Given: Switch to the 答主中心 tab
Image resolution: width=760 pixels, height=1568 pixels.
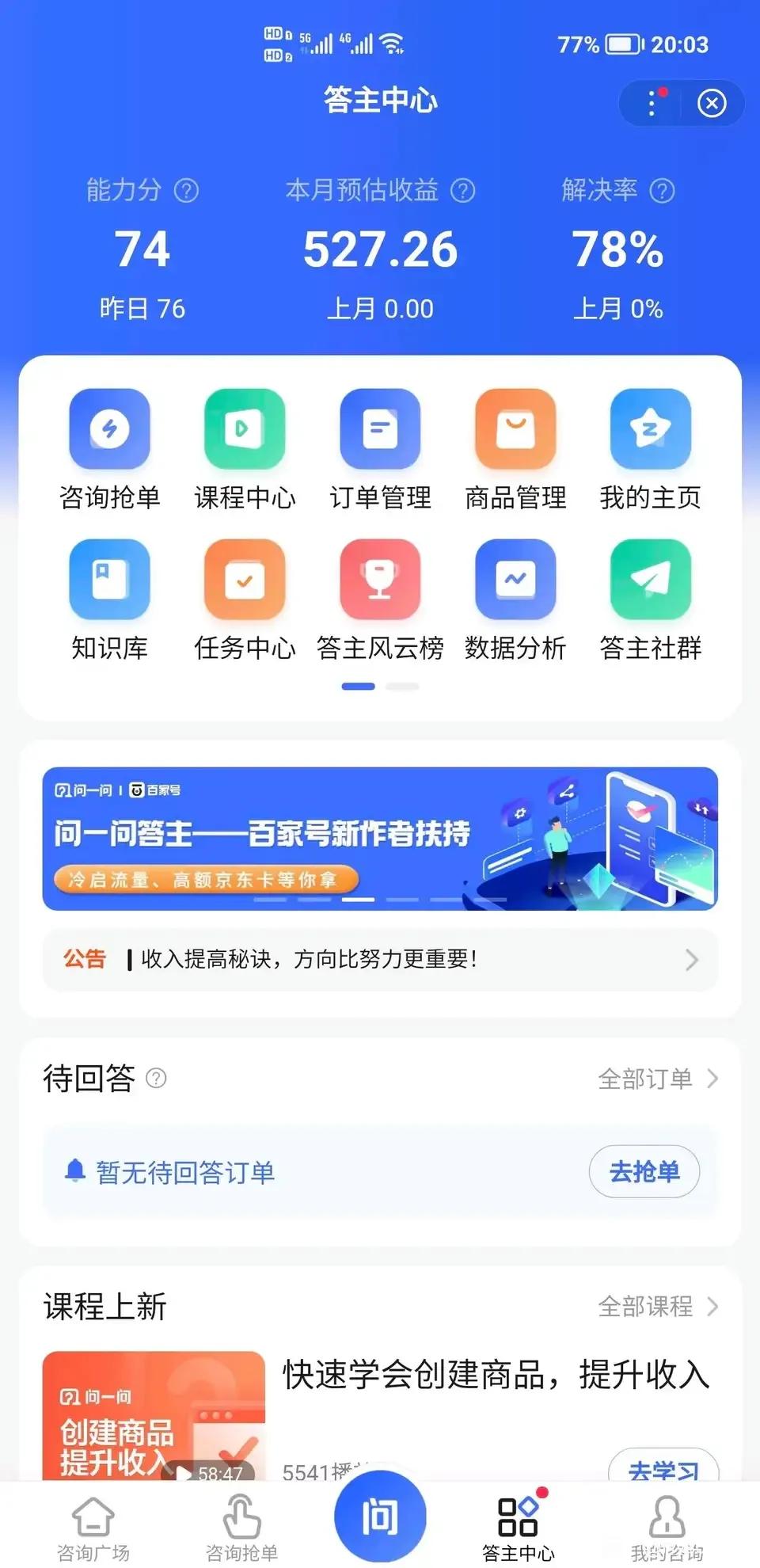Looking at the screenshot, I should (x=519, y=1520).
